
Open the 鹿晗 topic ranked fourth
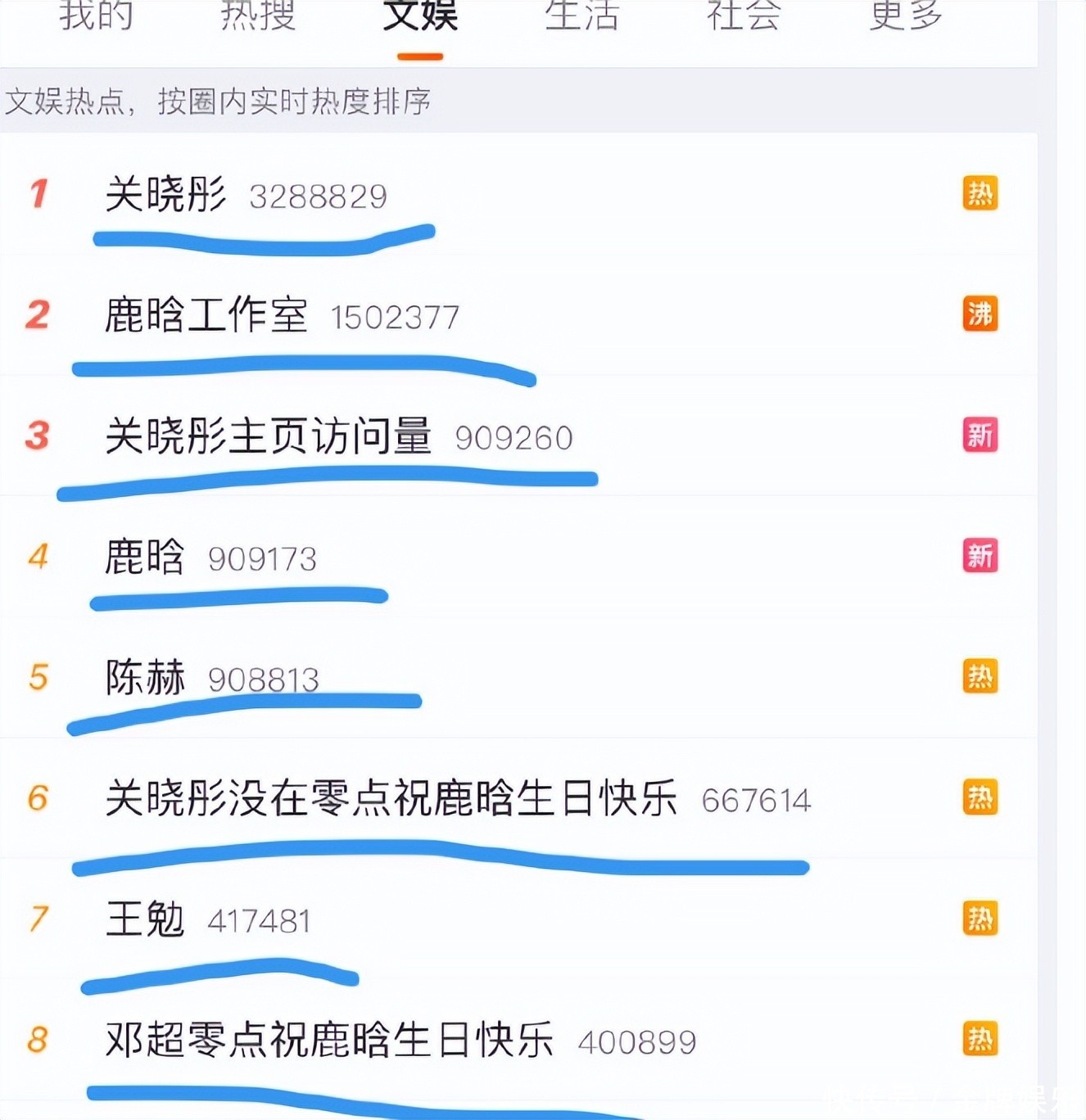pos(145,557)
